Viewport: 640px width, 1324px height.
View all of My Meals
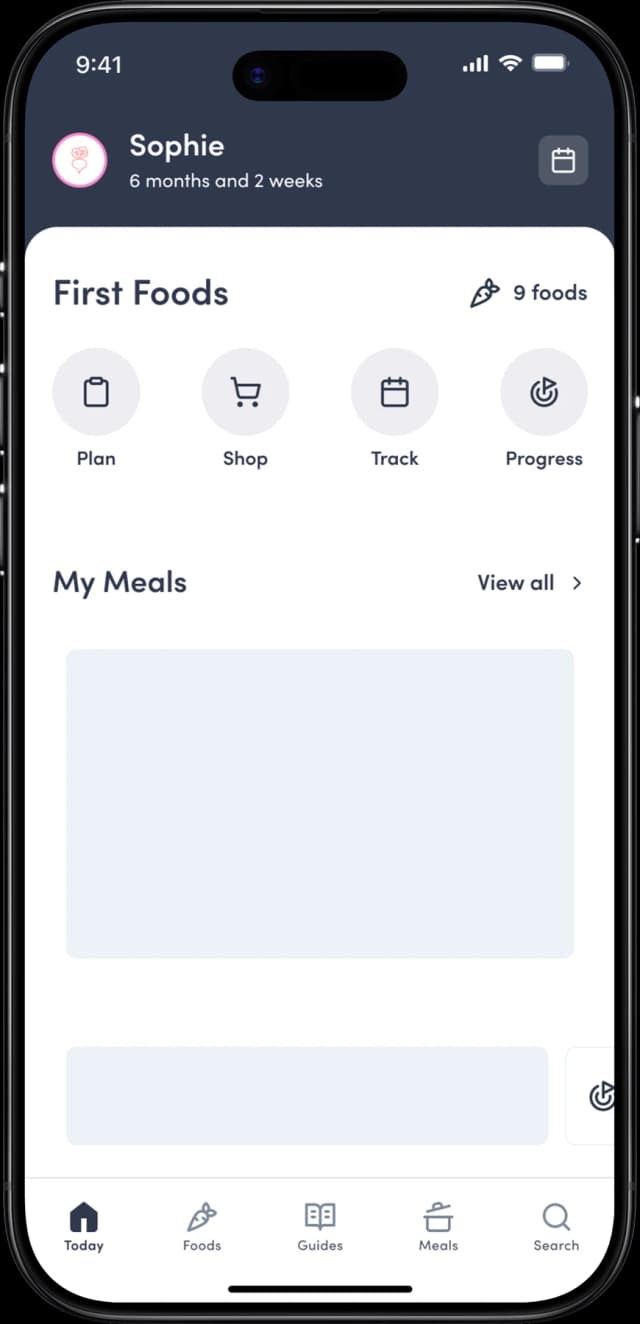pyautogui.click(x=529, y=583)
